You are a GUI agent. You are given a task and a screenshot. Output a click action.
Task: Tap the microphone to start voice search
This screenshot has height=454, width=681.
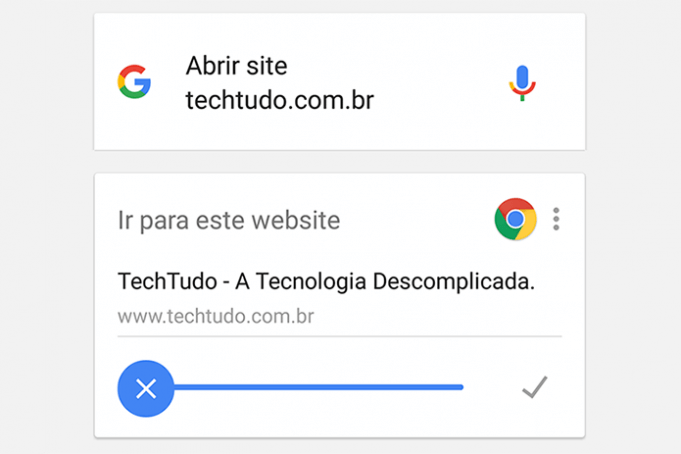521,83
